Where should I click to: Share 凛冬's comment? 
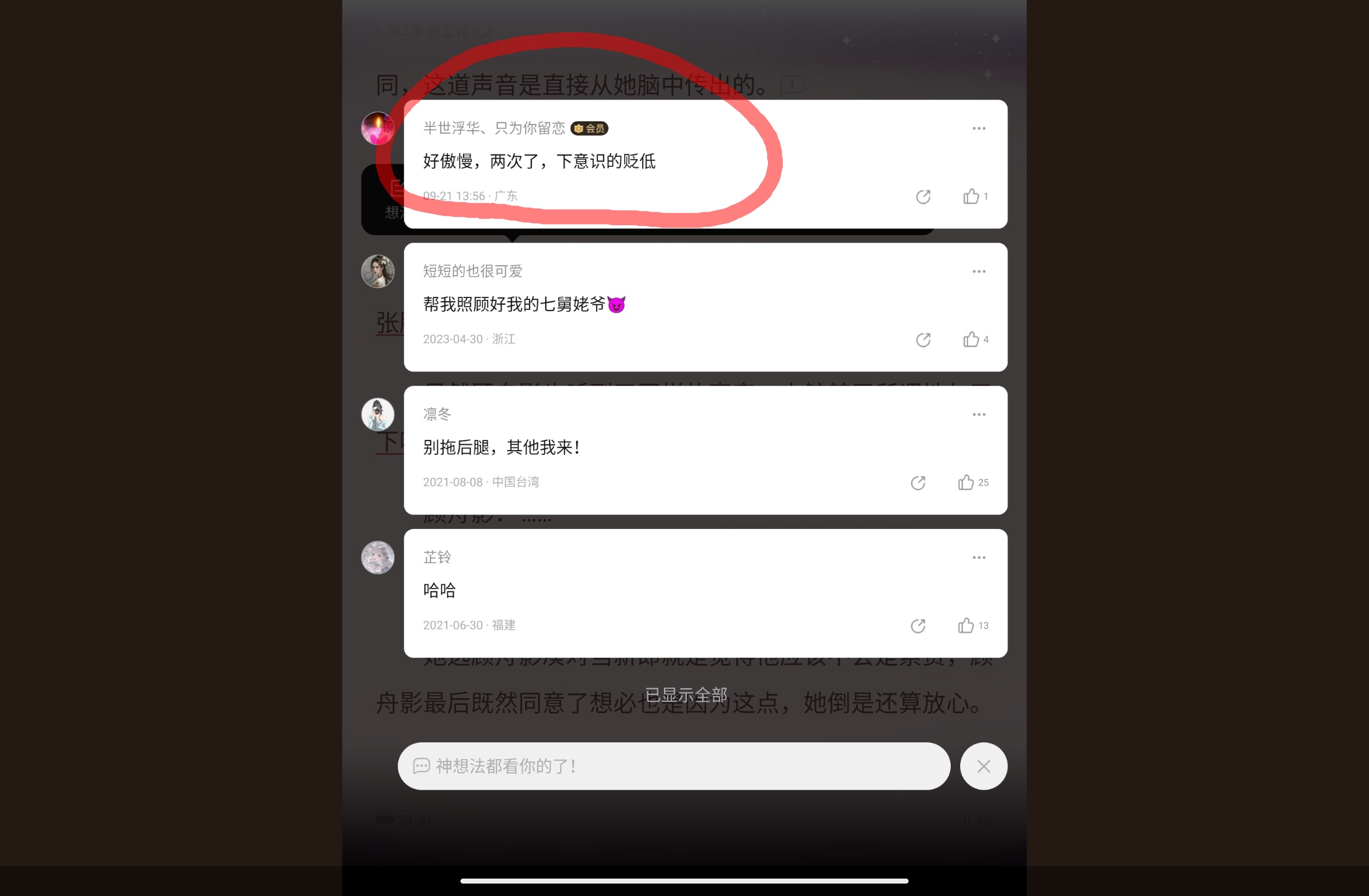(918, 483)
